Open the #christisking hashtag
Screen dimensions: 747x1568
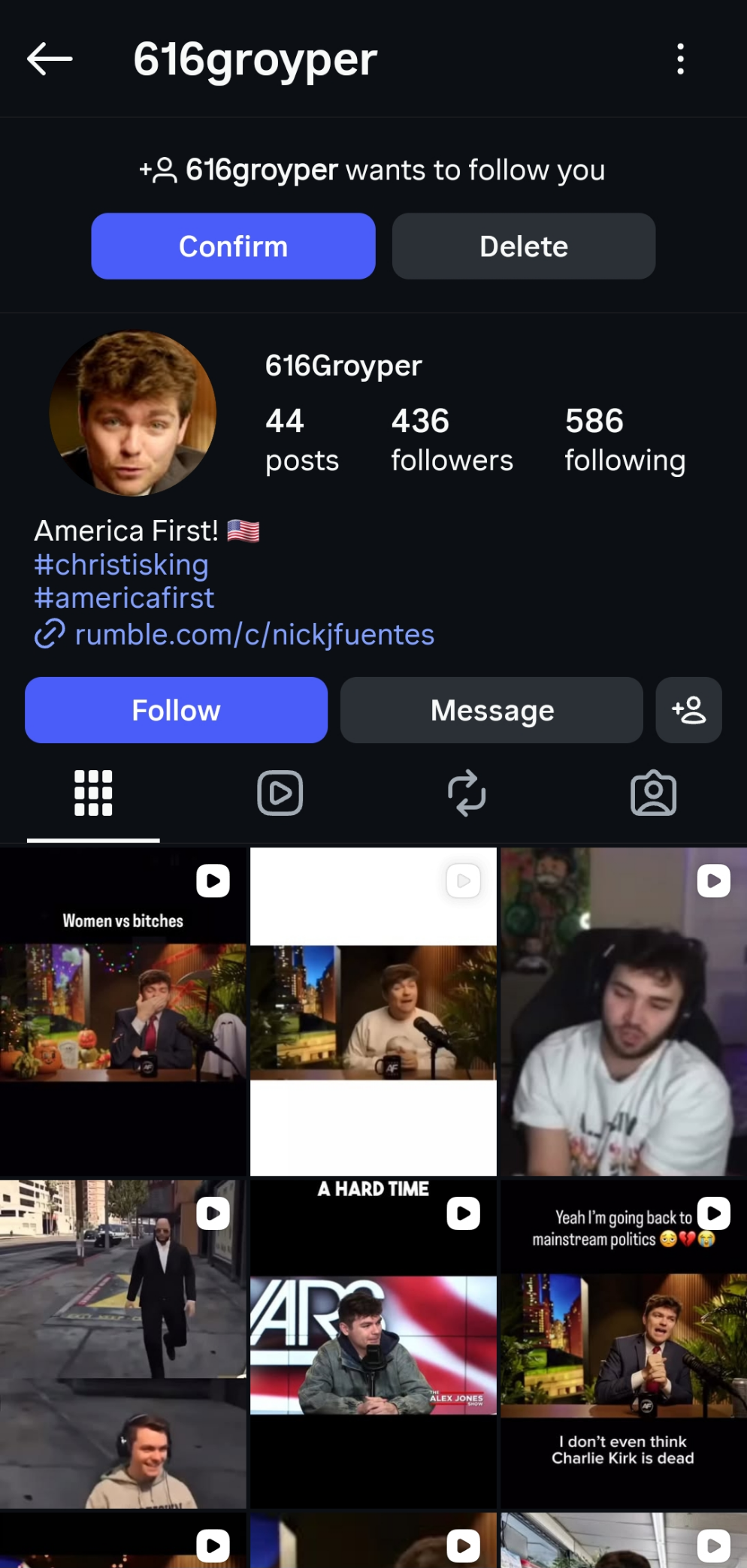pos(121,565)
